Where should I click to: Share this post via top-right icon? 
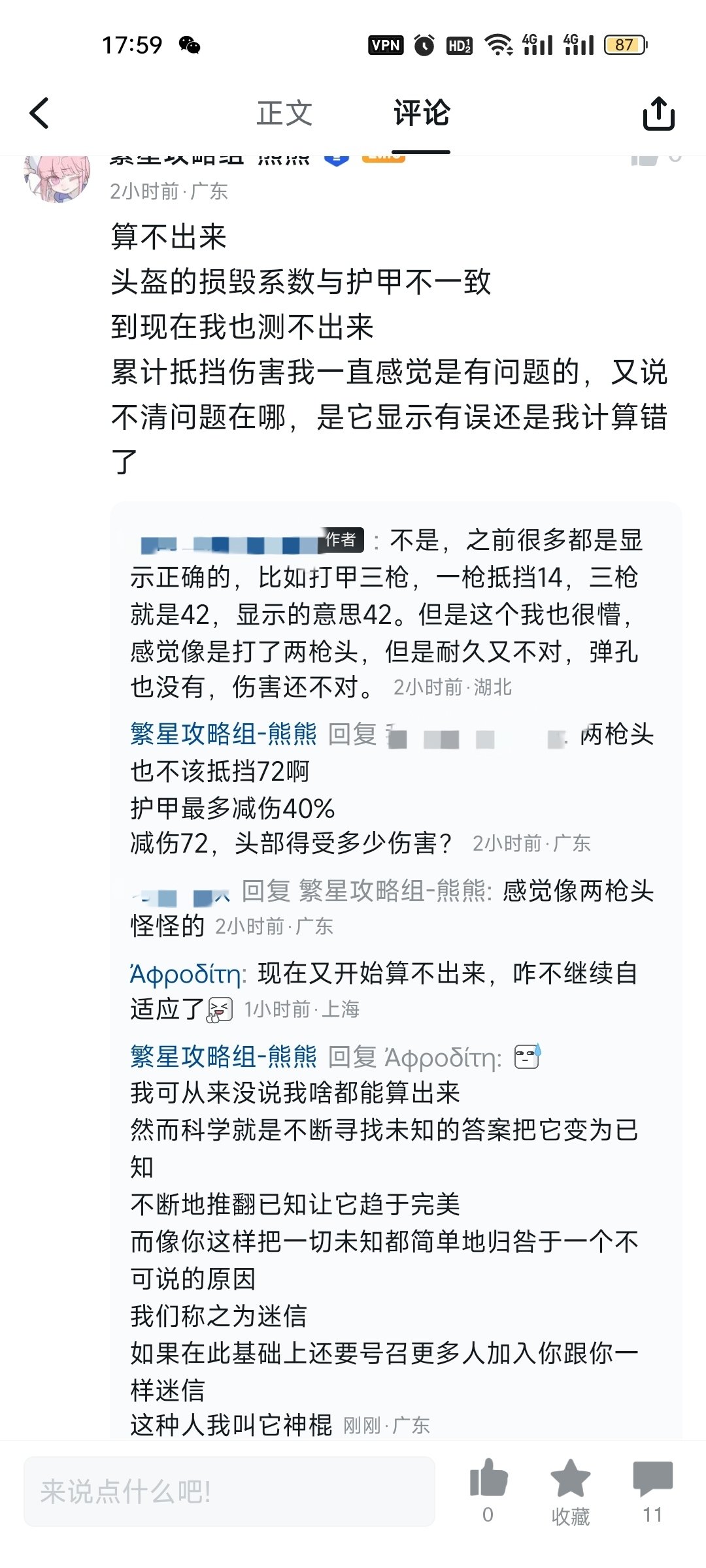tap(658, 113)
